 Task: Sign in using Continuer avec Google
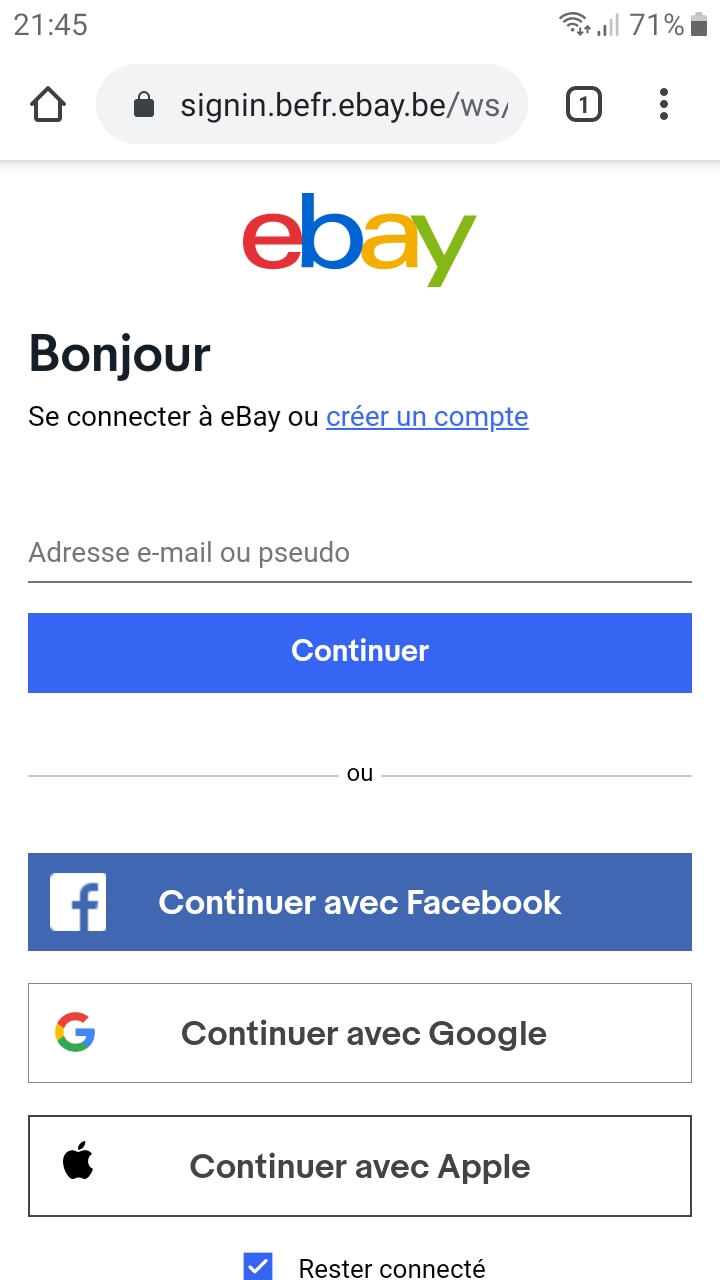pyautogui.click(x=360, y=1033)
